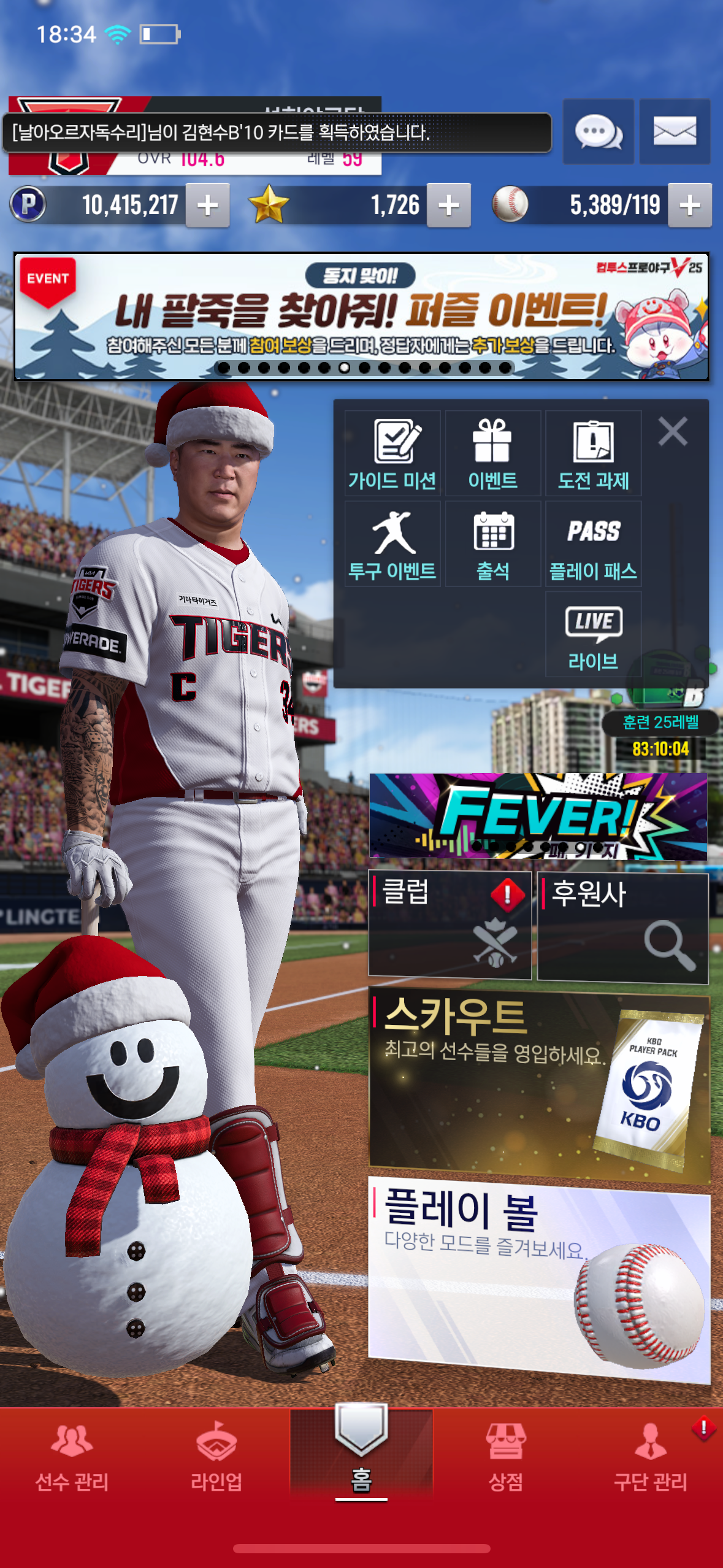The height and width of the screenshot is (1568, 723).
Task: Open the 클럽 card
Action: click(x=449, y=924)
